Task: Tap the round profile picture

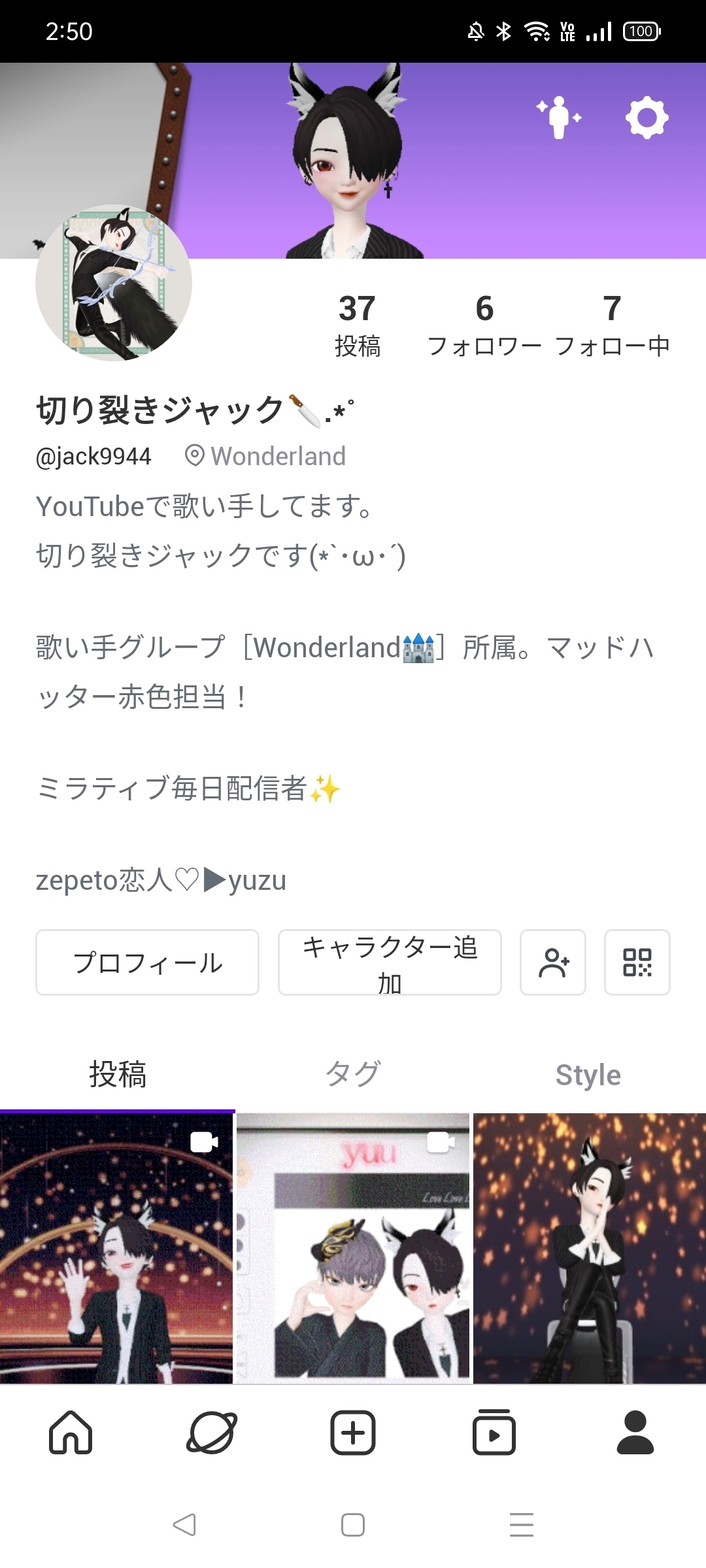Action: coord(114,283)
